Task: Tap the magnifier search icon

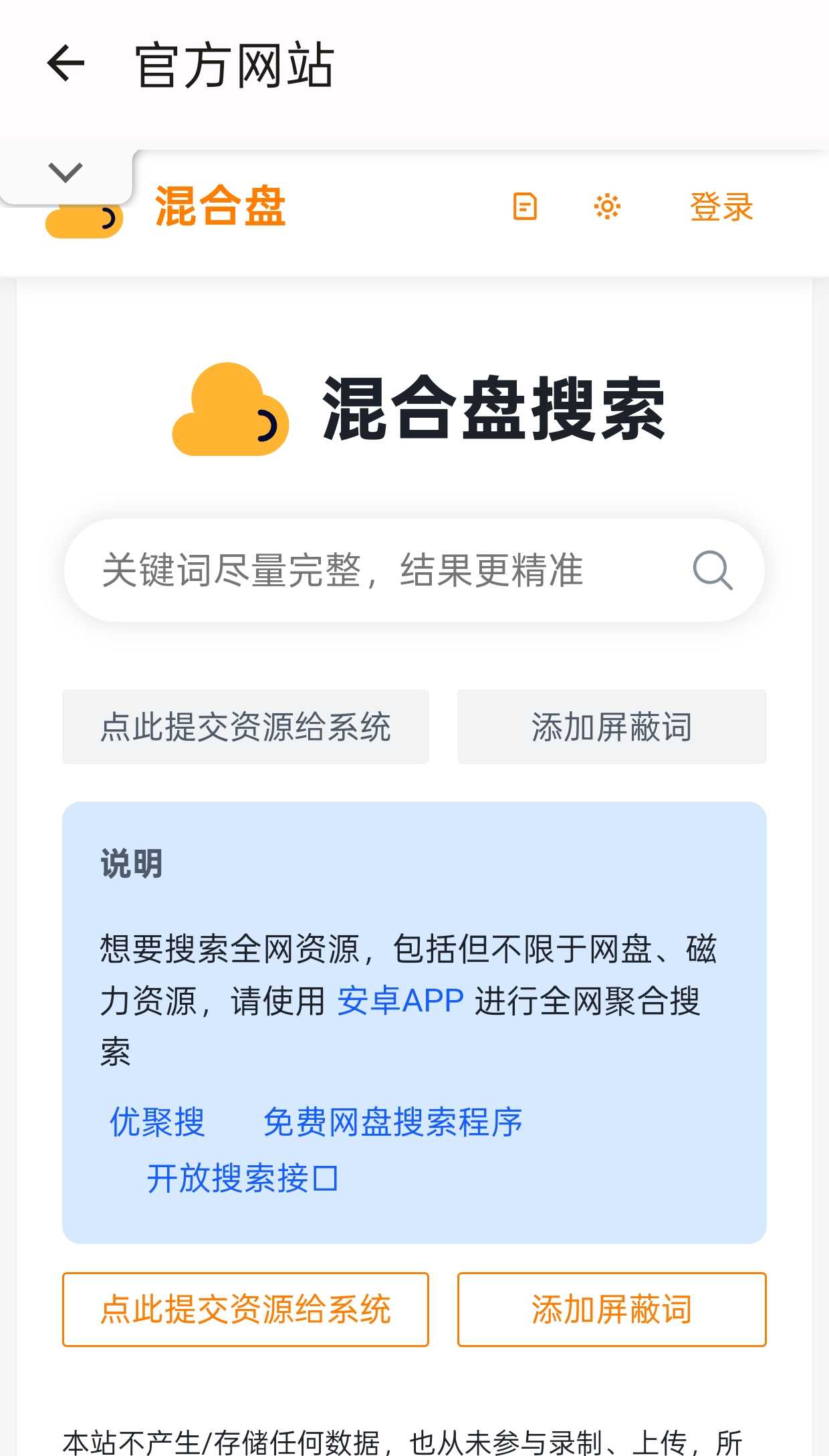Action: (x=712, y=570)
